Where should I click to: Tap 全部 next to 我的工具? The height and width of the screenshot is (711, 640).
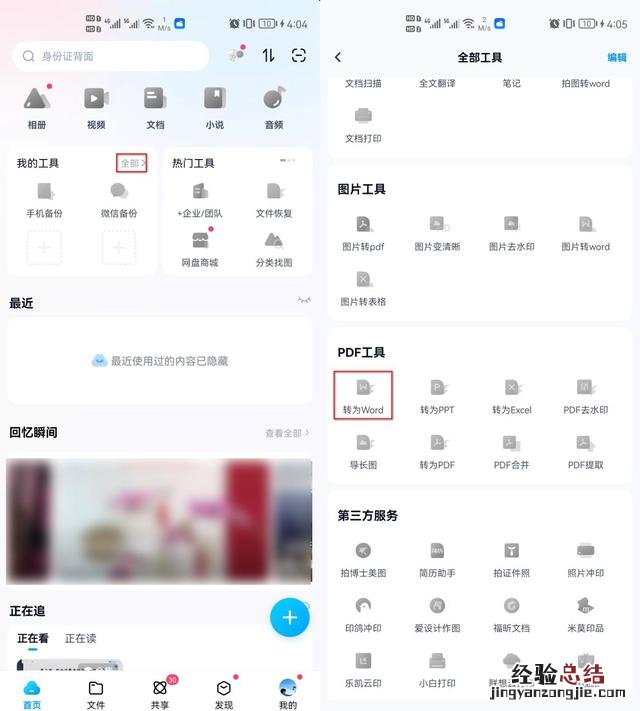(131, 163)
